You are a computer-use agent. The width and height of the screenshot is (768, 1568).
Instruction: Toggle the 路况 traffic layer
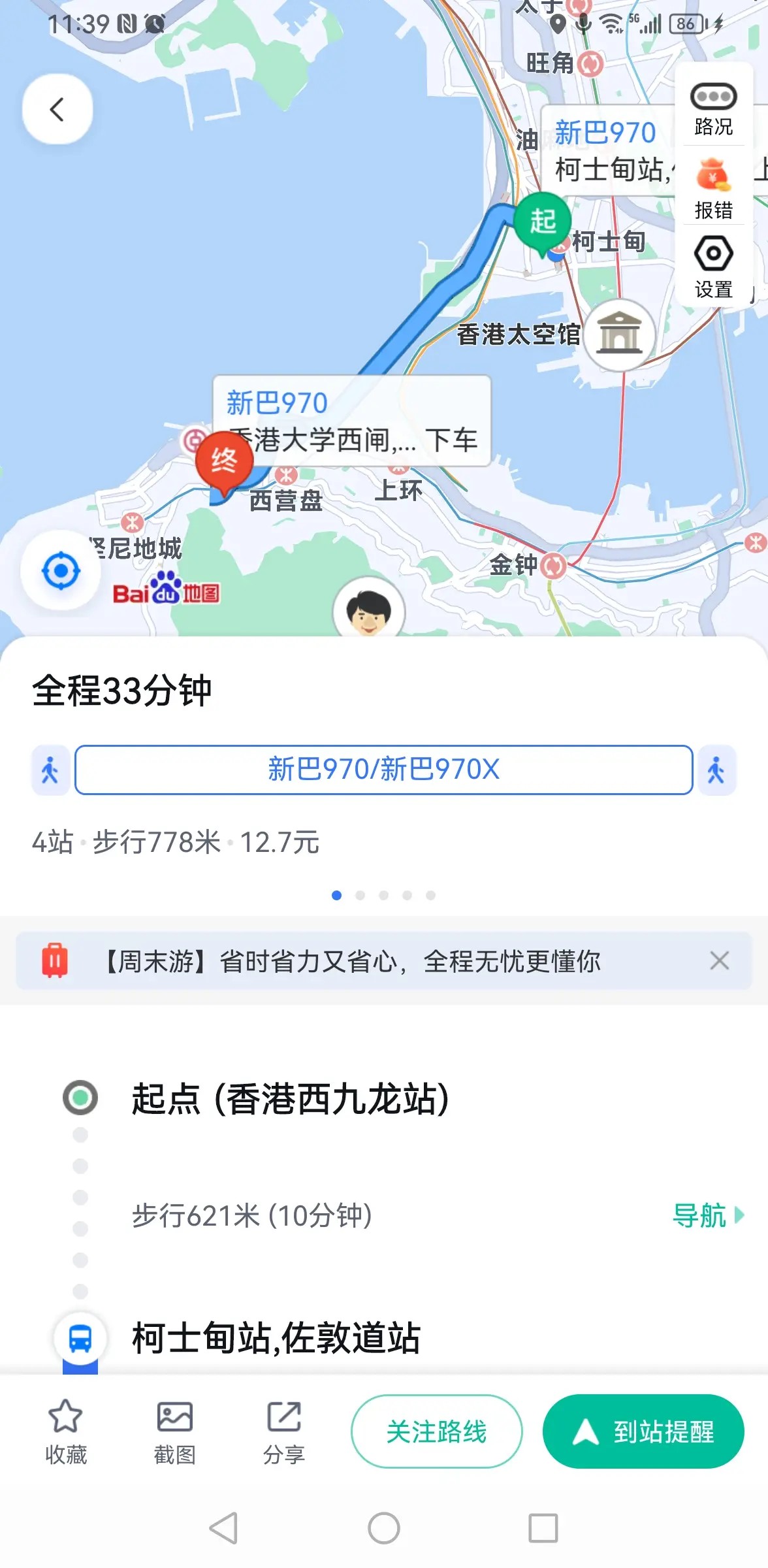tap(713, 108)
